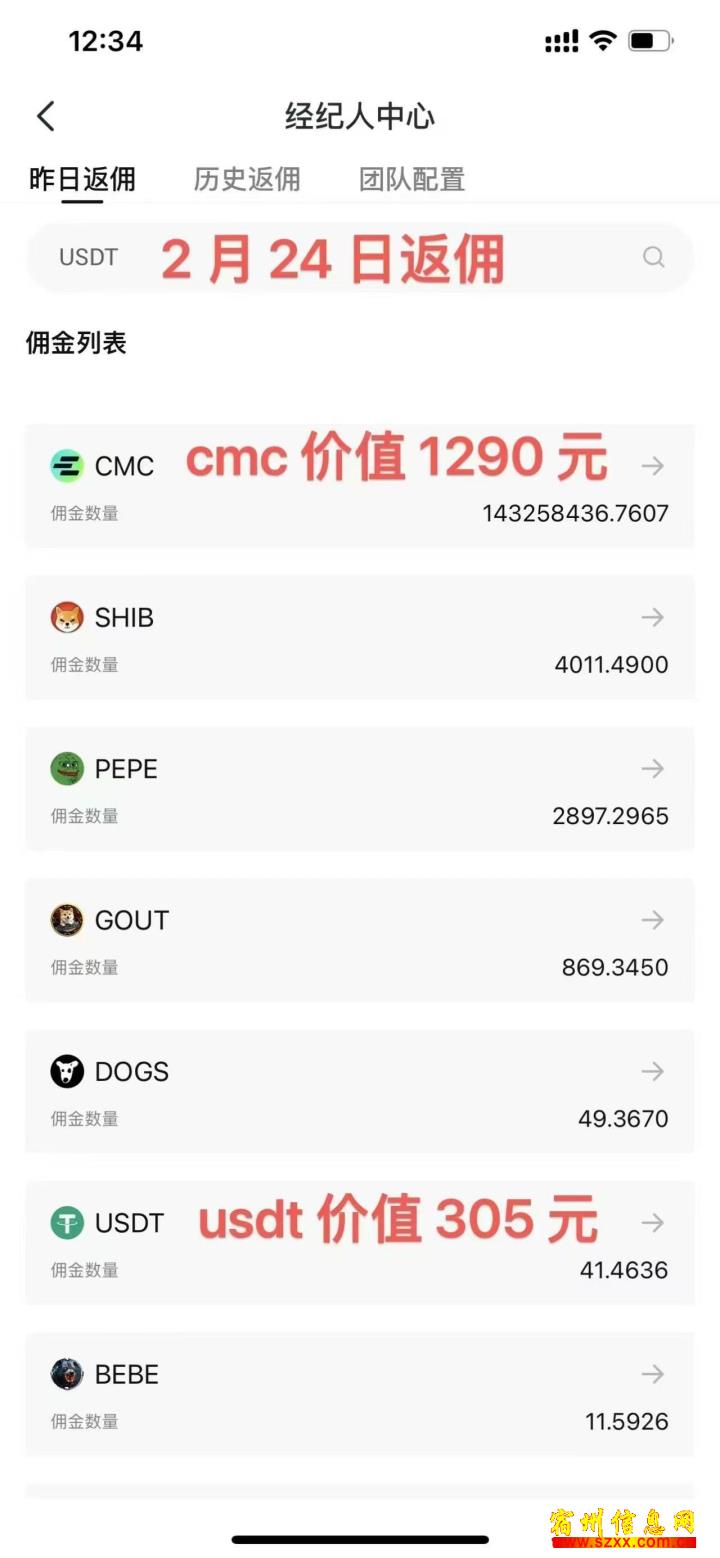Tap the search magnifier icon
Viewport: 720px width, 1558px height.
tap(654, 257)
